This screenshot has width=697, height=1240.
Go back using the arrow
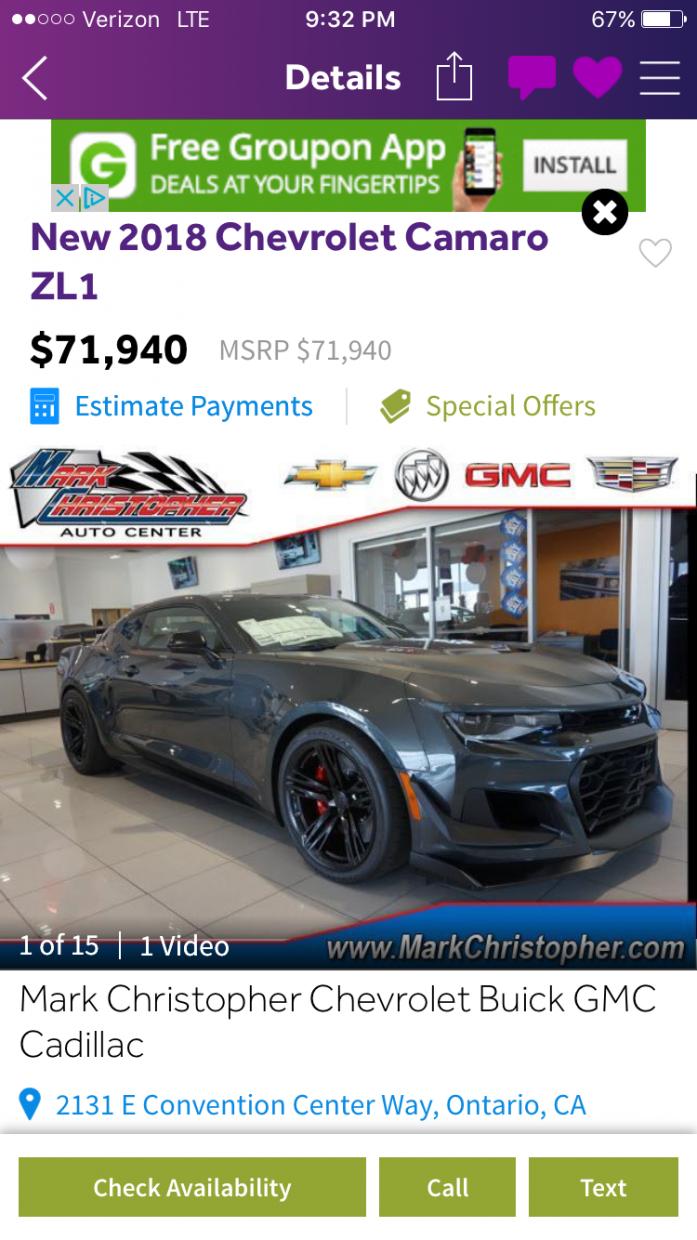pyautogui.click(x=35, y=78)
